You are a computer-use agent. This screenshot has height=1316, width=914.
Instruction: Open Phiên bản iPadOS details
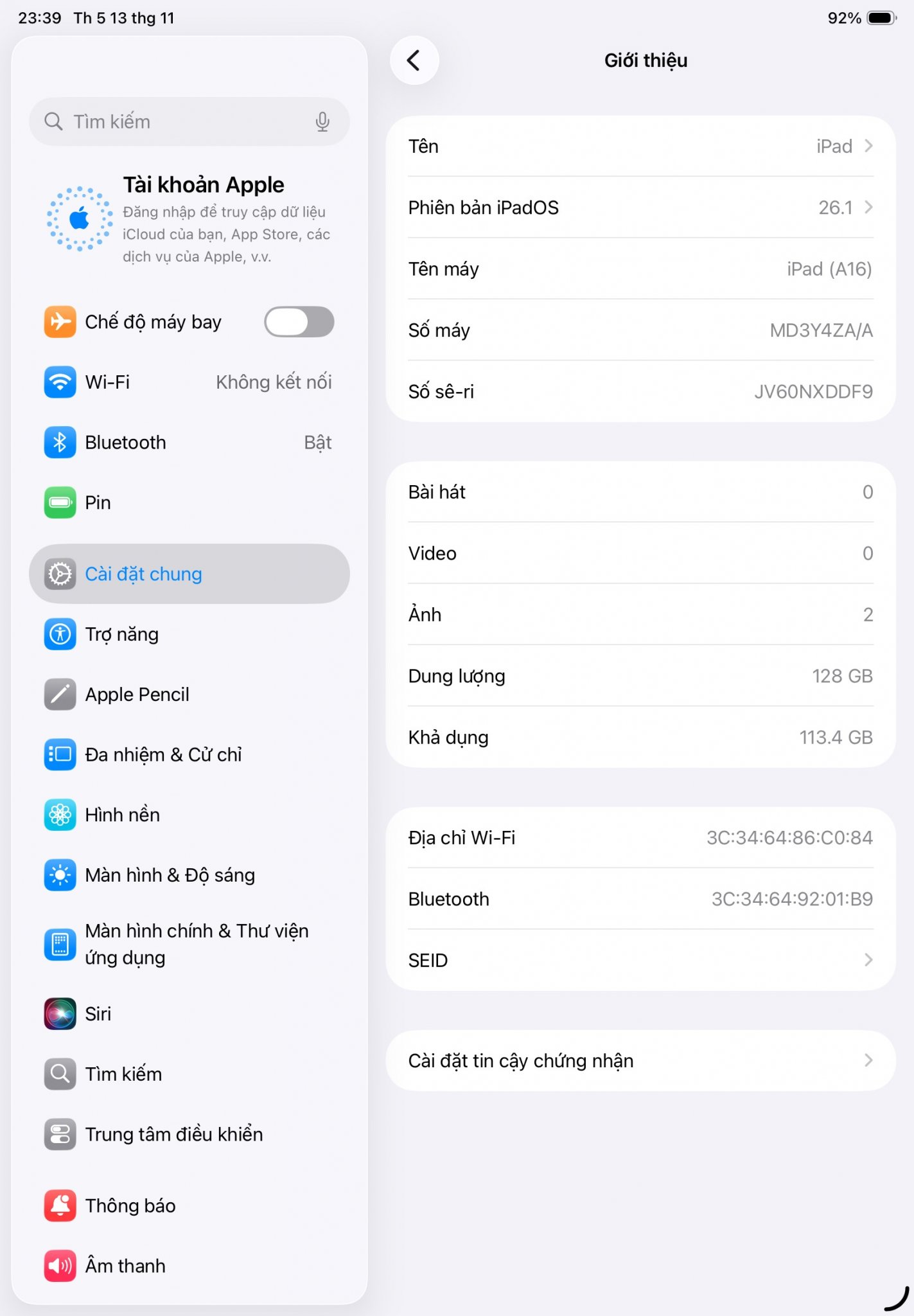coord(640,208)
